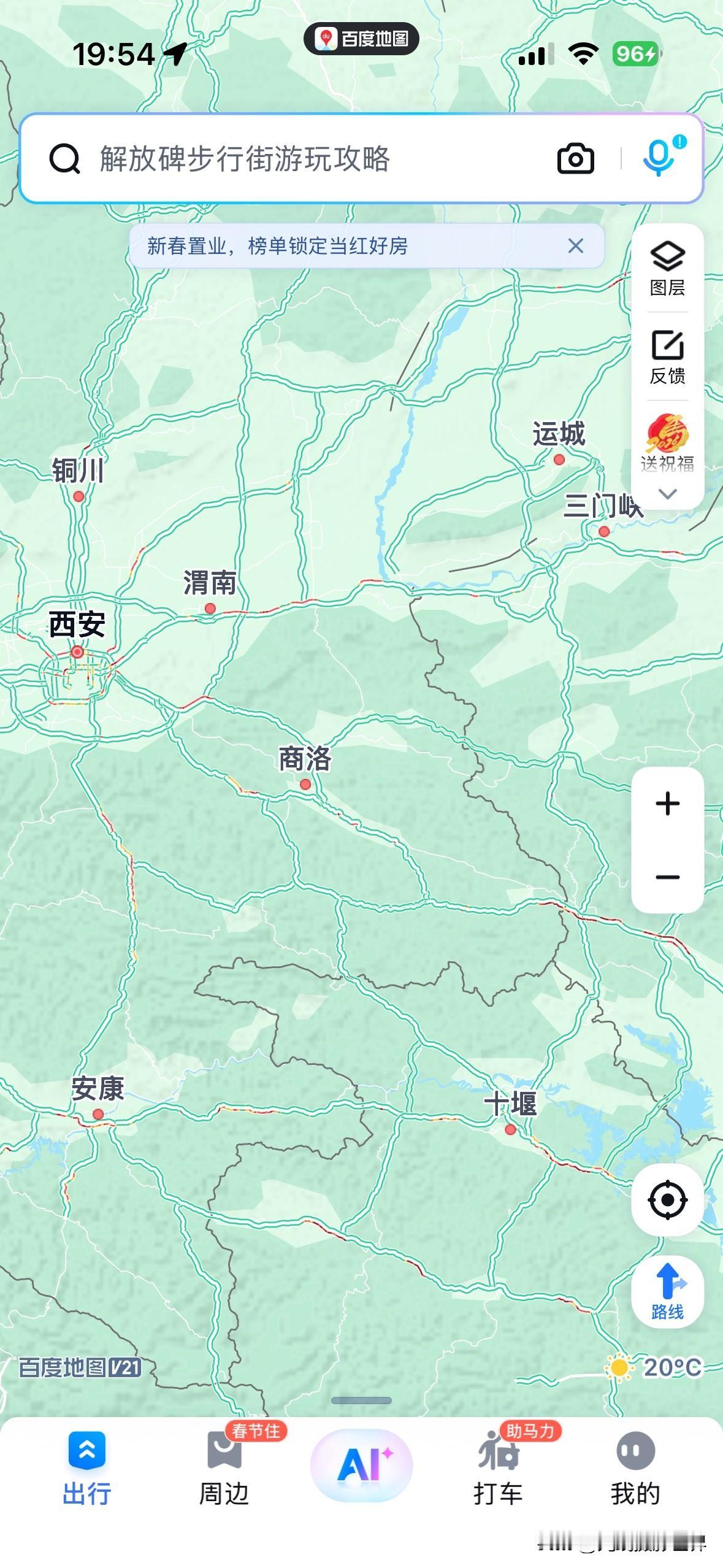Viewport: 723px width, 1568px height.
Task: Zoom in on the map
Action: [667, 804]
